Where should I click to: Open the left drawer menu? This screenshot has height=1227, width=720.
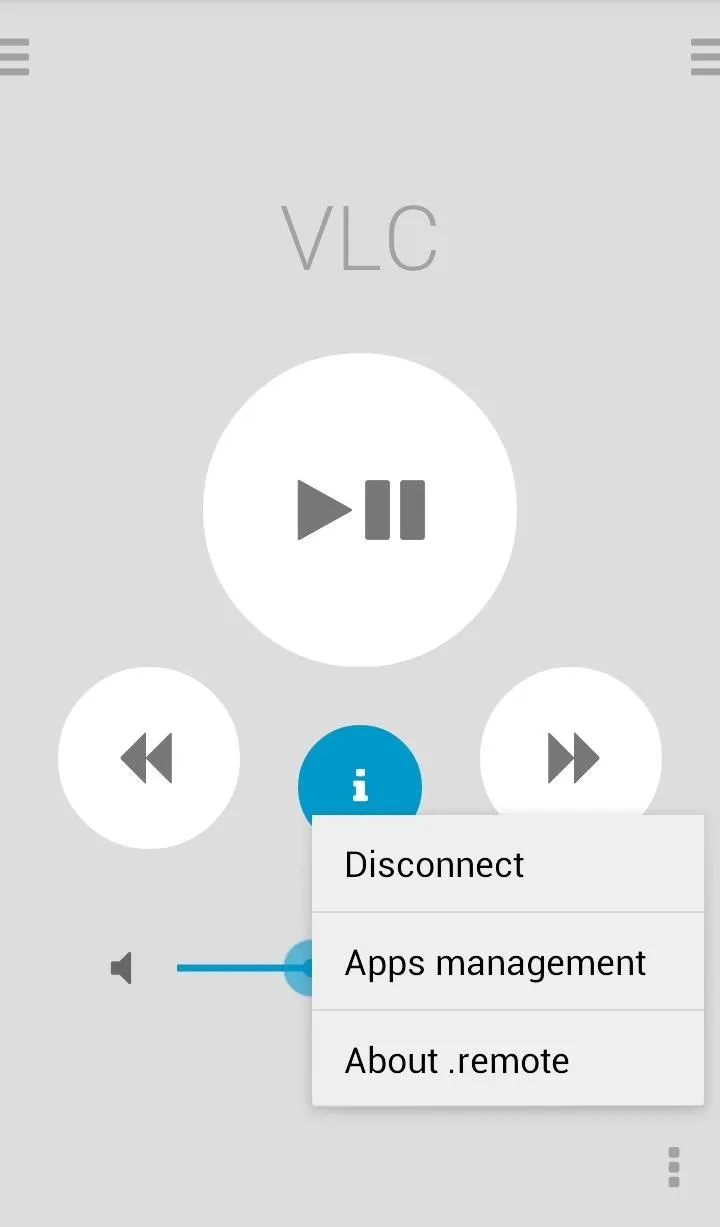coord(14,57)
